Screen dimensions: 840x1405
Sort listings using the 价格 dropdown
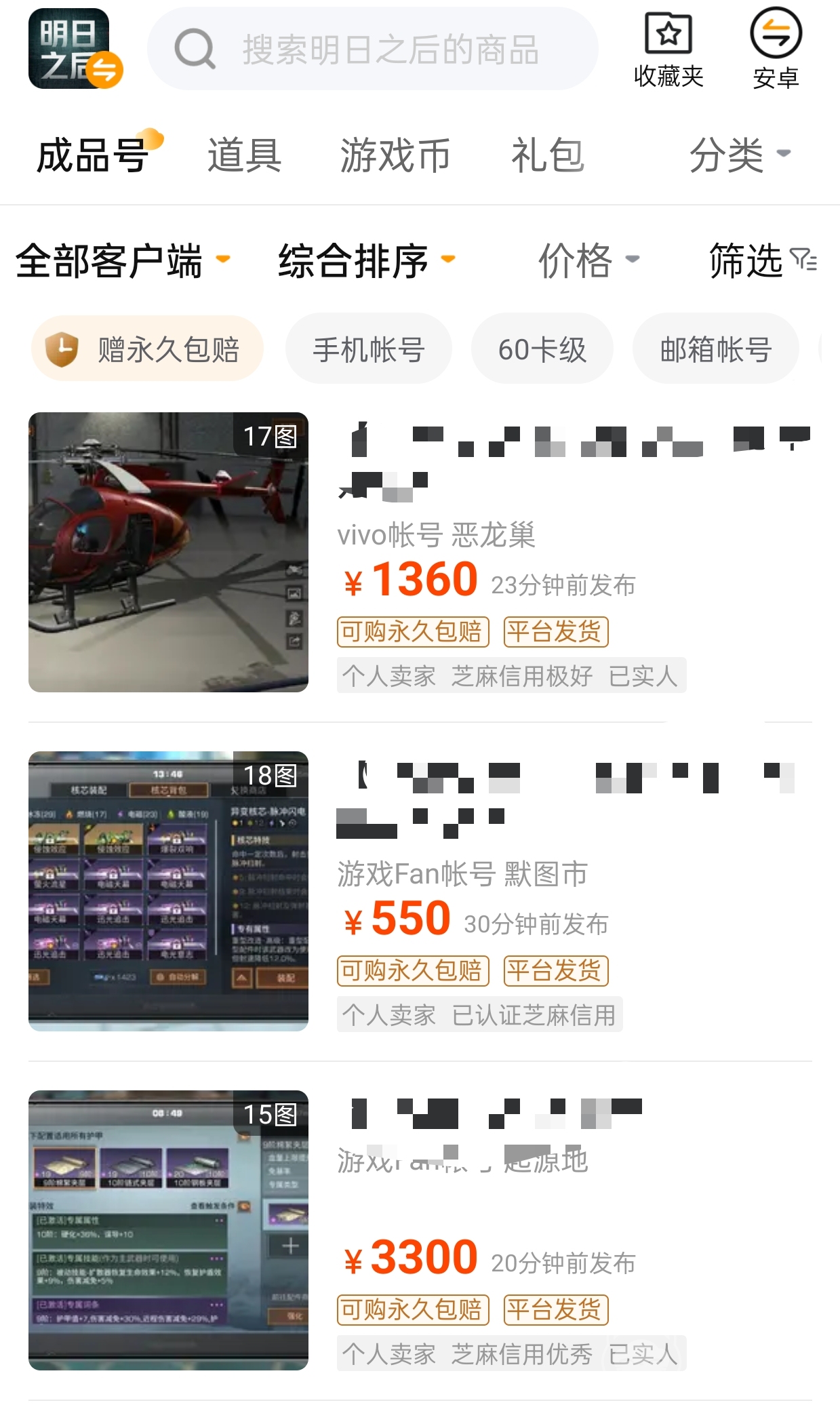click(x=588, y=261)
